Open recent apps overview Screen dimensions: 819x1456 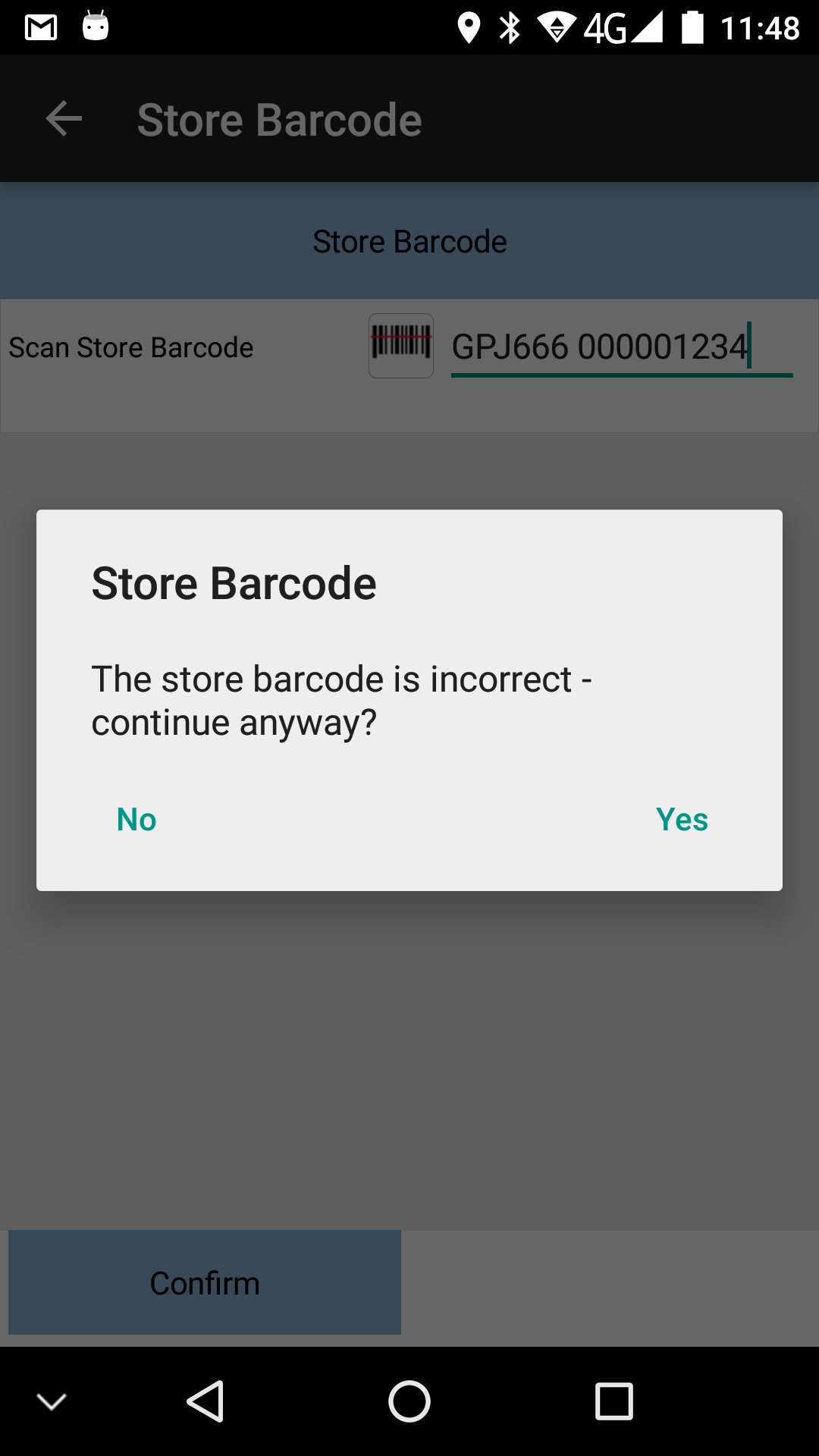coord(614,1401)
